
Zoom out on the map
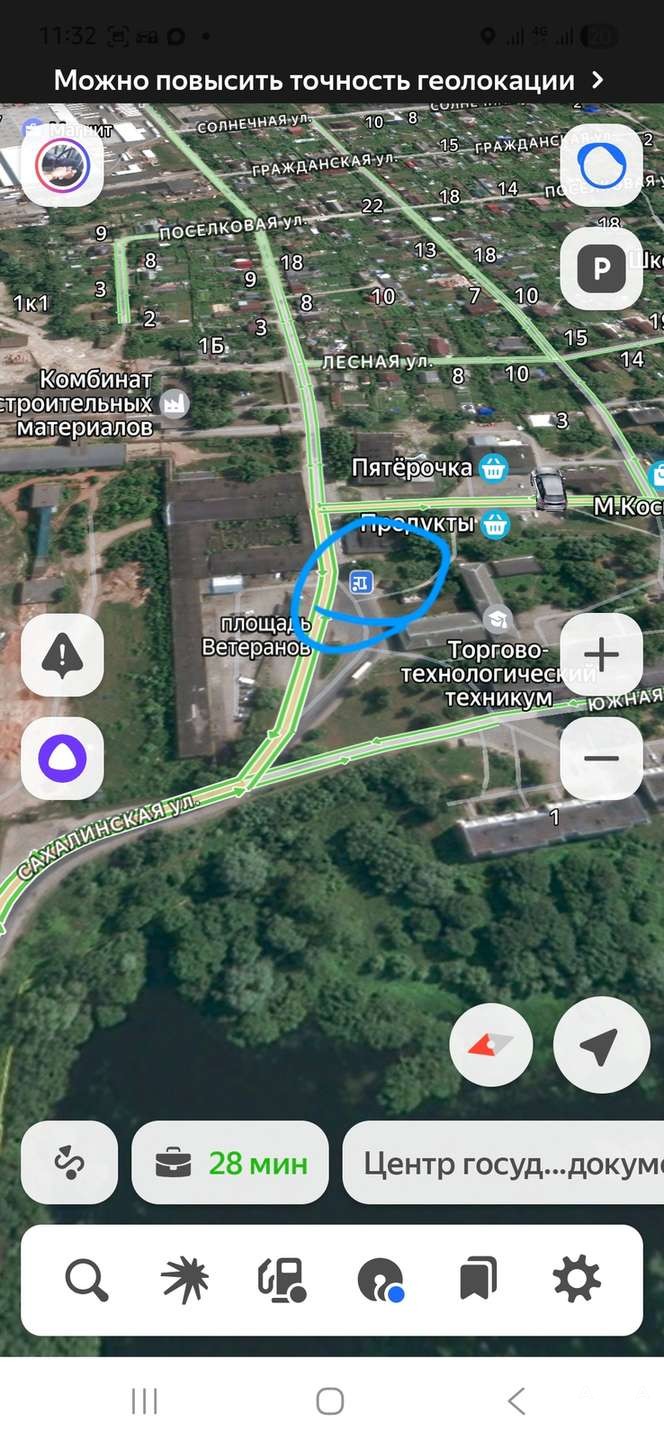pyautogui.click(x=601, y=759)
